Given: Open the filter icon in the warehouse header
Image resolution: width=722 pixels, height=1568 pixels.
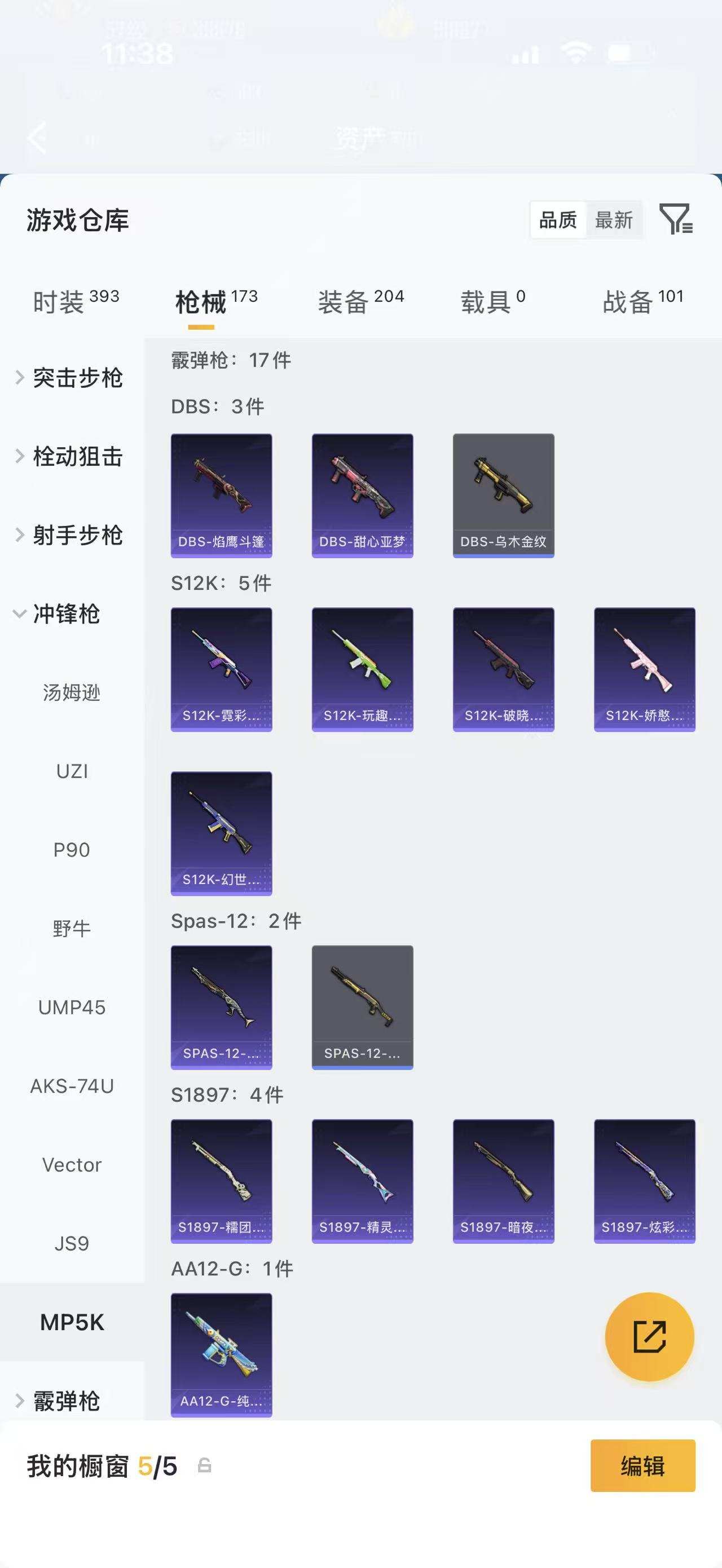Looking at the screenshot, I should tap(676, 219).
